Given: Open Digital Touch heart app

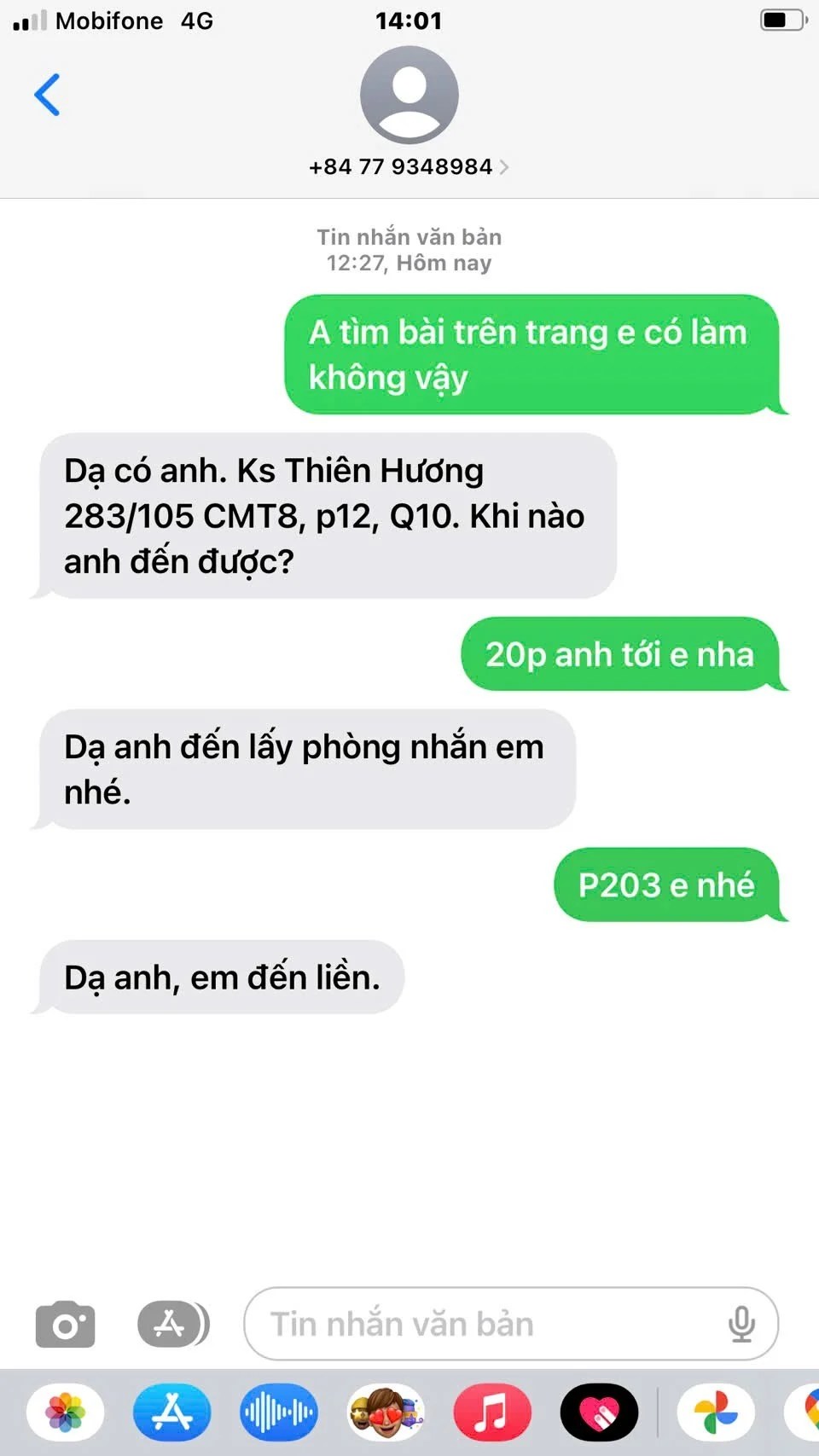Looking at the screenshot, I should coord(599,1413).
